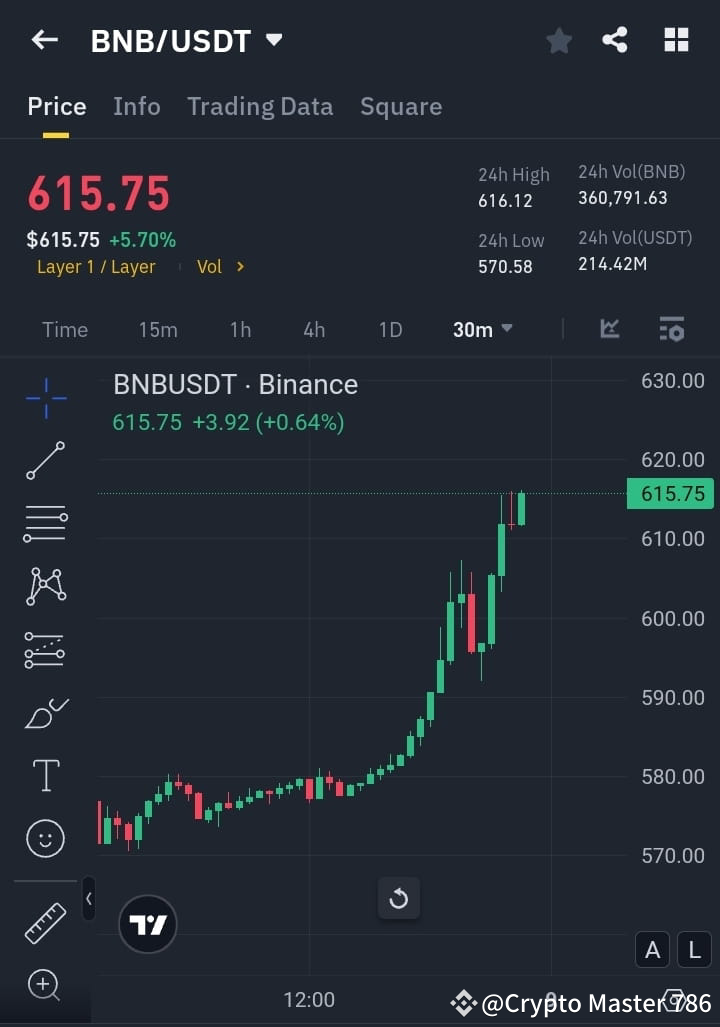Viewport: 720px width, 1027px height.
Task: Tap the TradingView logo on the chart
Action: pos(147,924)
